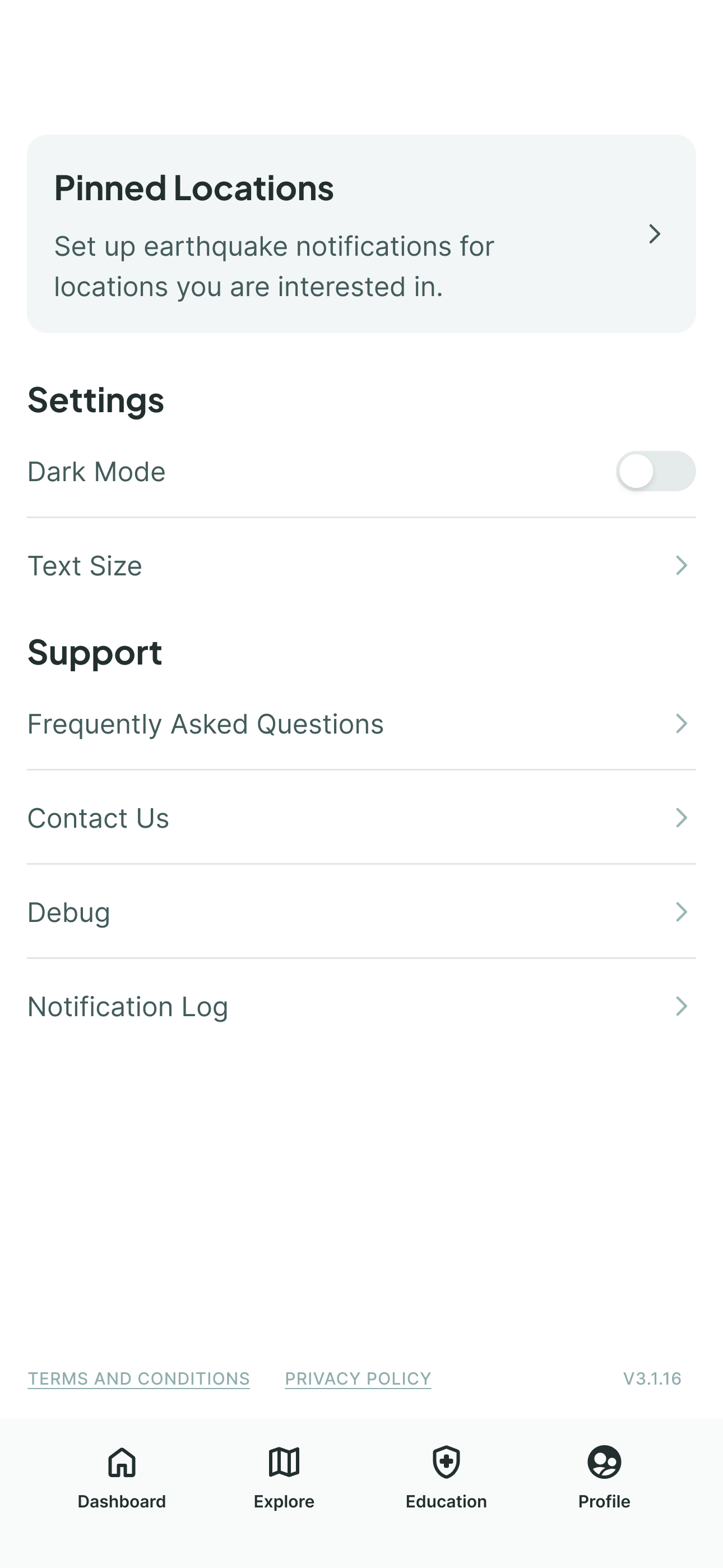
Task: Open the Terms and Conditions link
Action: pyautogui.click(x=139, y=1378)
